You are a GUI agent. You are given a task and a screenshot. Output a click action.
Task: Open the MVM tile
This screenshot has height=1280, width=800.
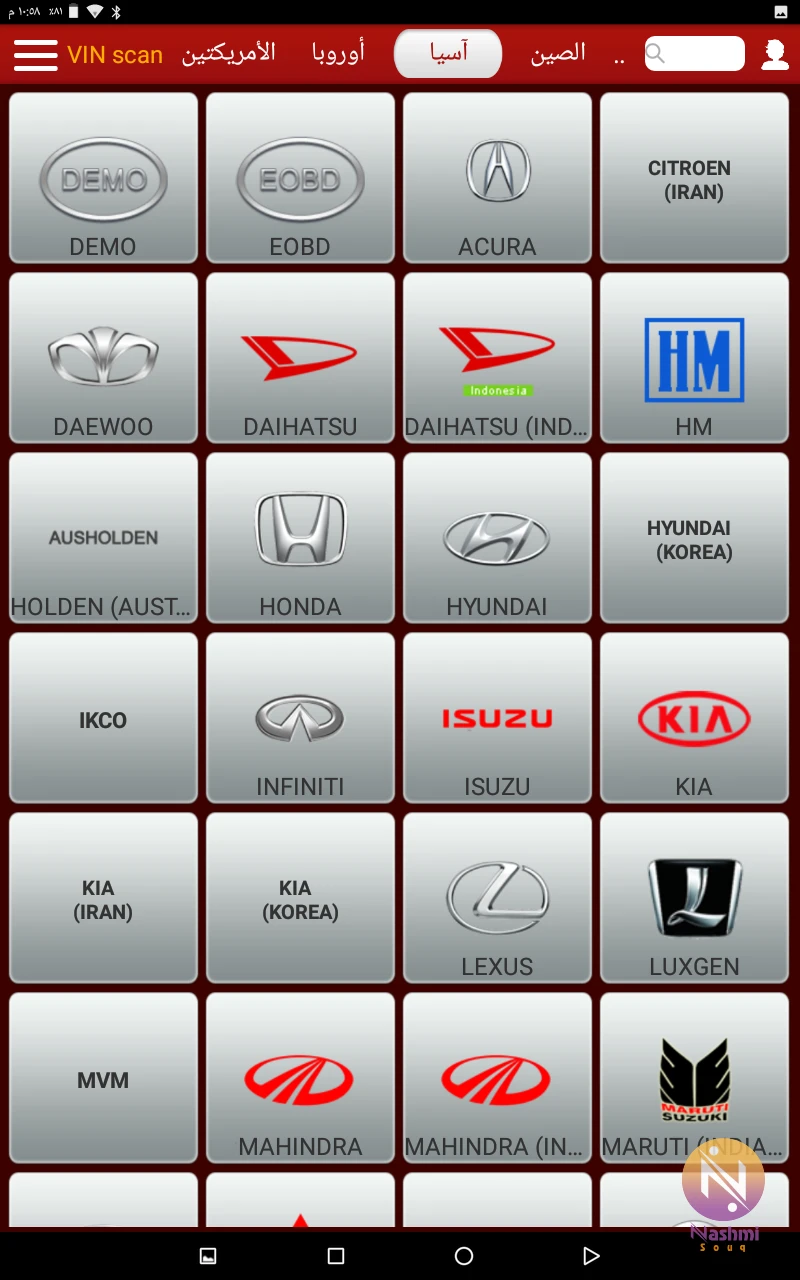[103, 1078]
